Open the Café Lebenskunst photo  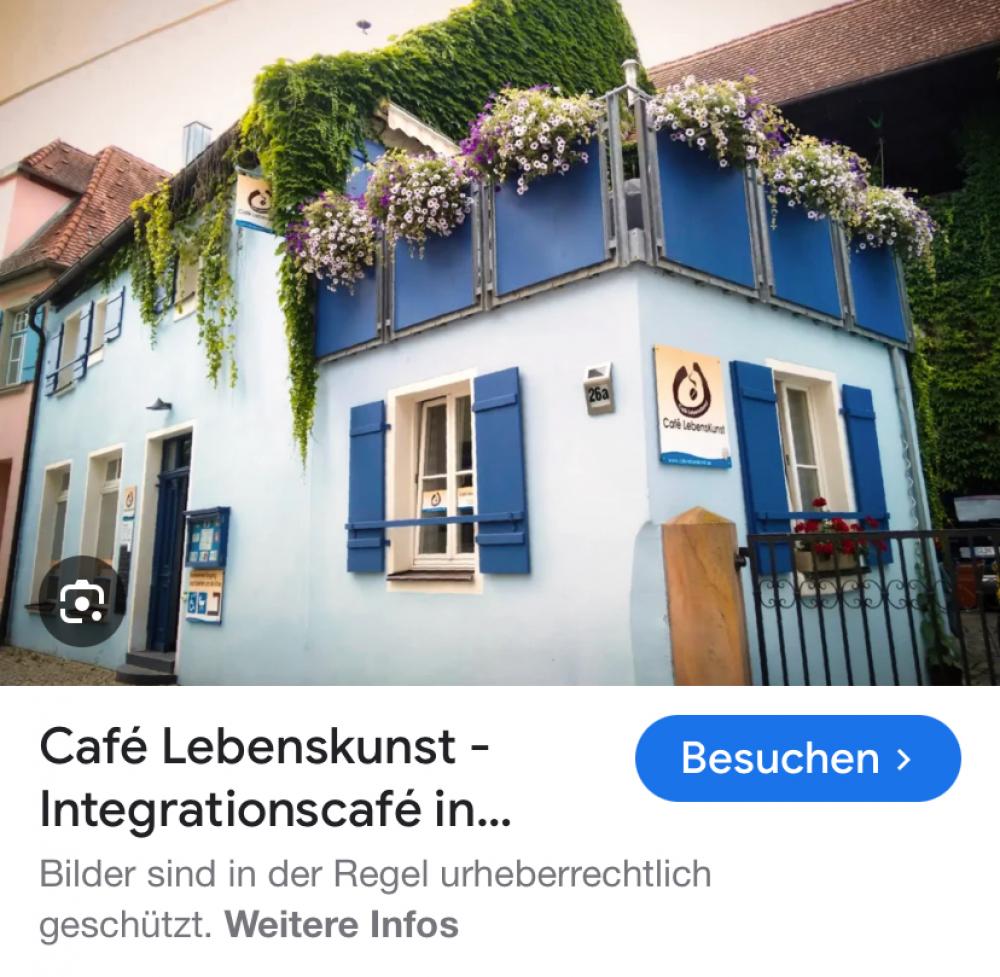500,340
